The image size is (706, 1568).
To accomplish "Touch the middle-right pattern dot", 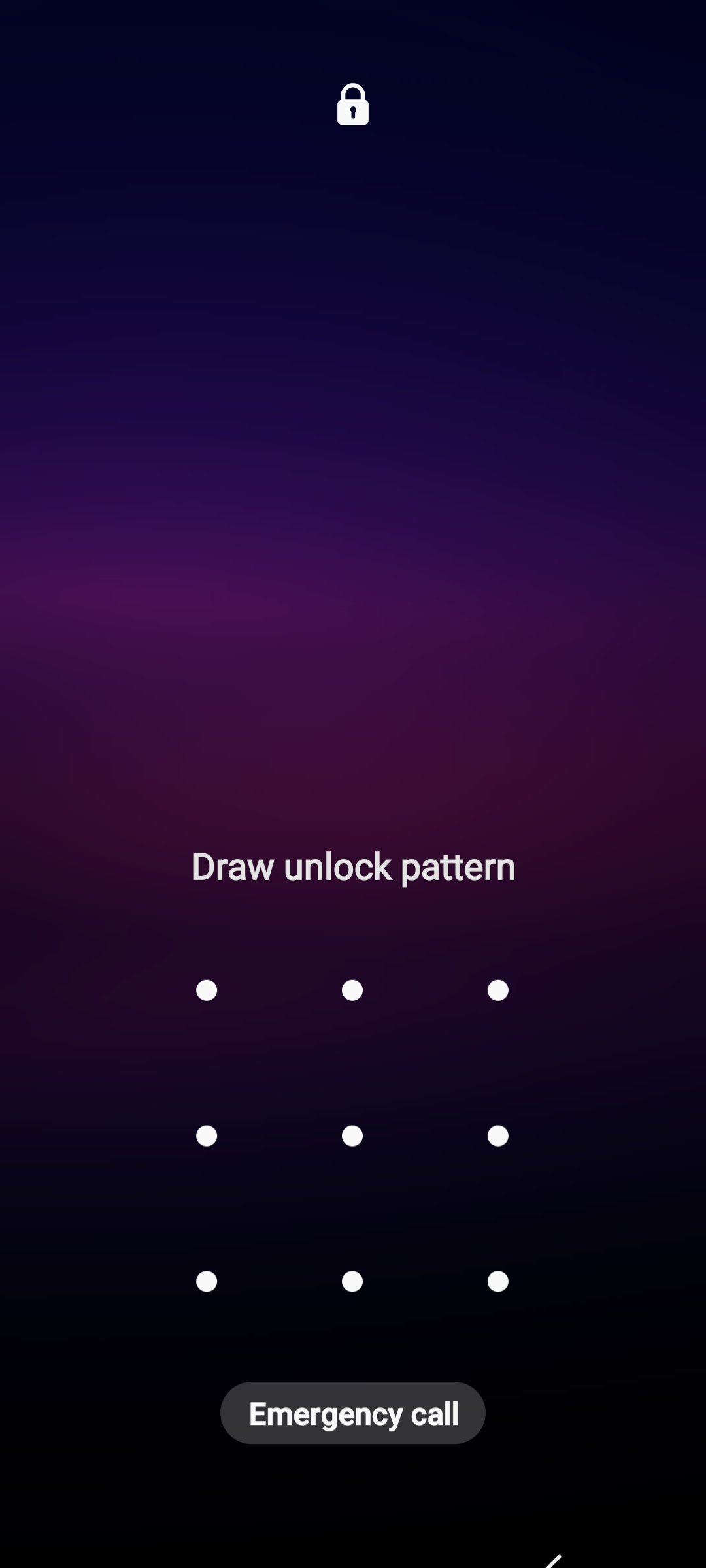I will pyautogui.click(x=498, y=1136).
